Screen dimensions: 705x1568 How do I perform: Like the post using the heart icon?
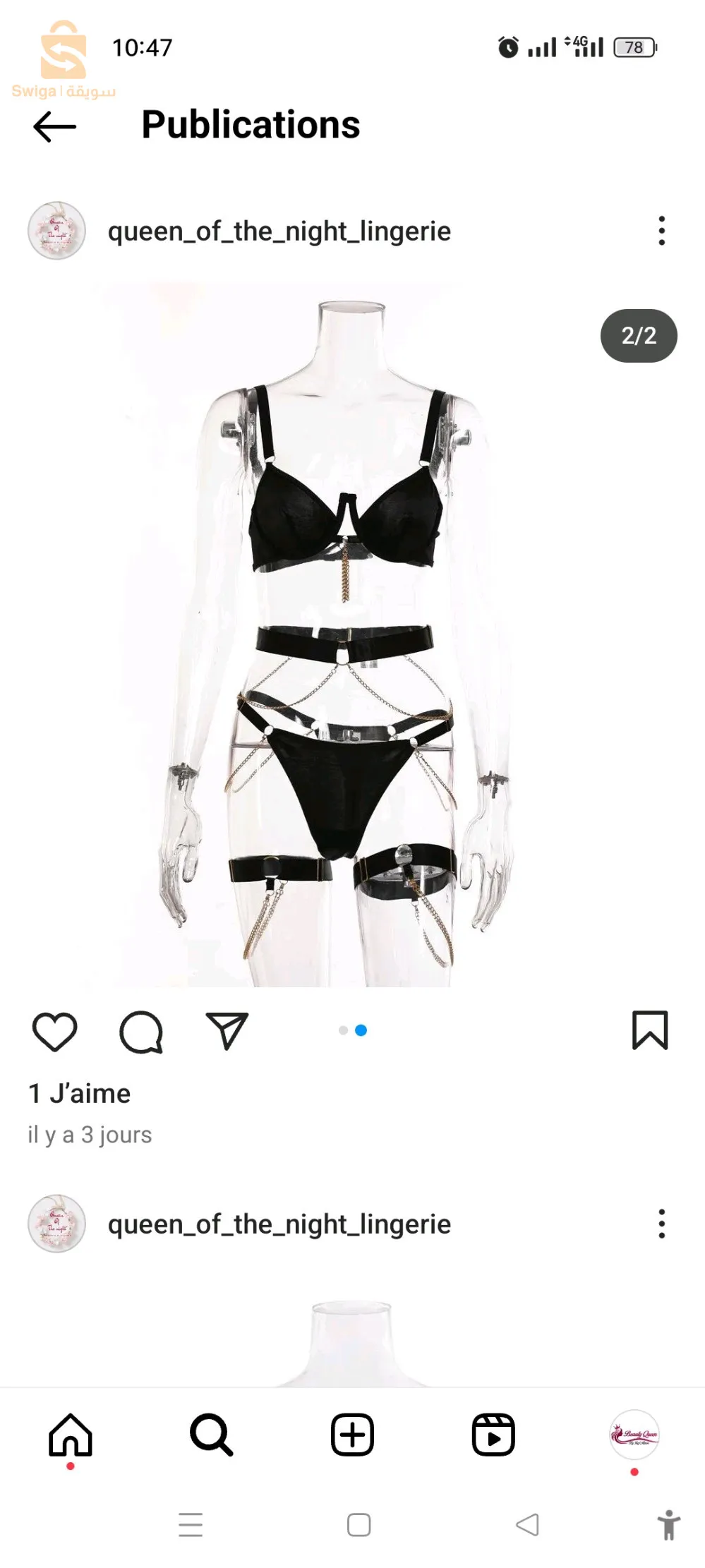pos(56,1030)
